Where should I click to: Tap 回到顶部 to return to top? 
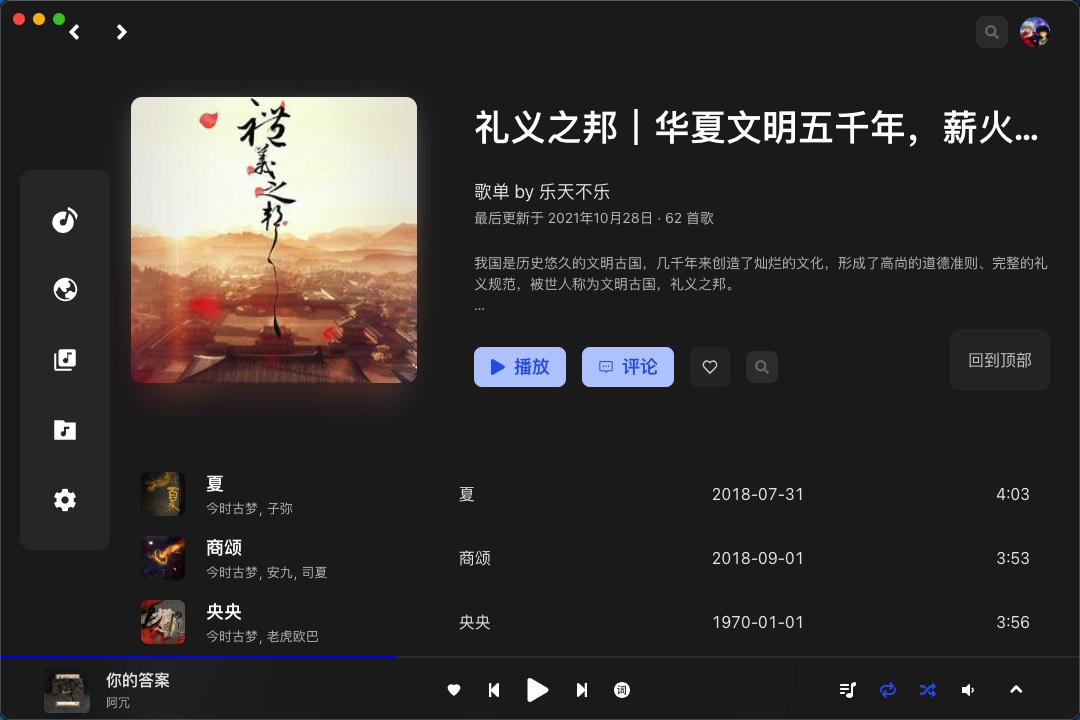tap(999, 360)
